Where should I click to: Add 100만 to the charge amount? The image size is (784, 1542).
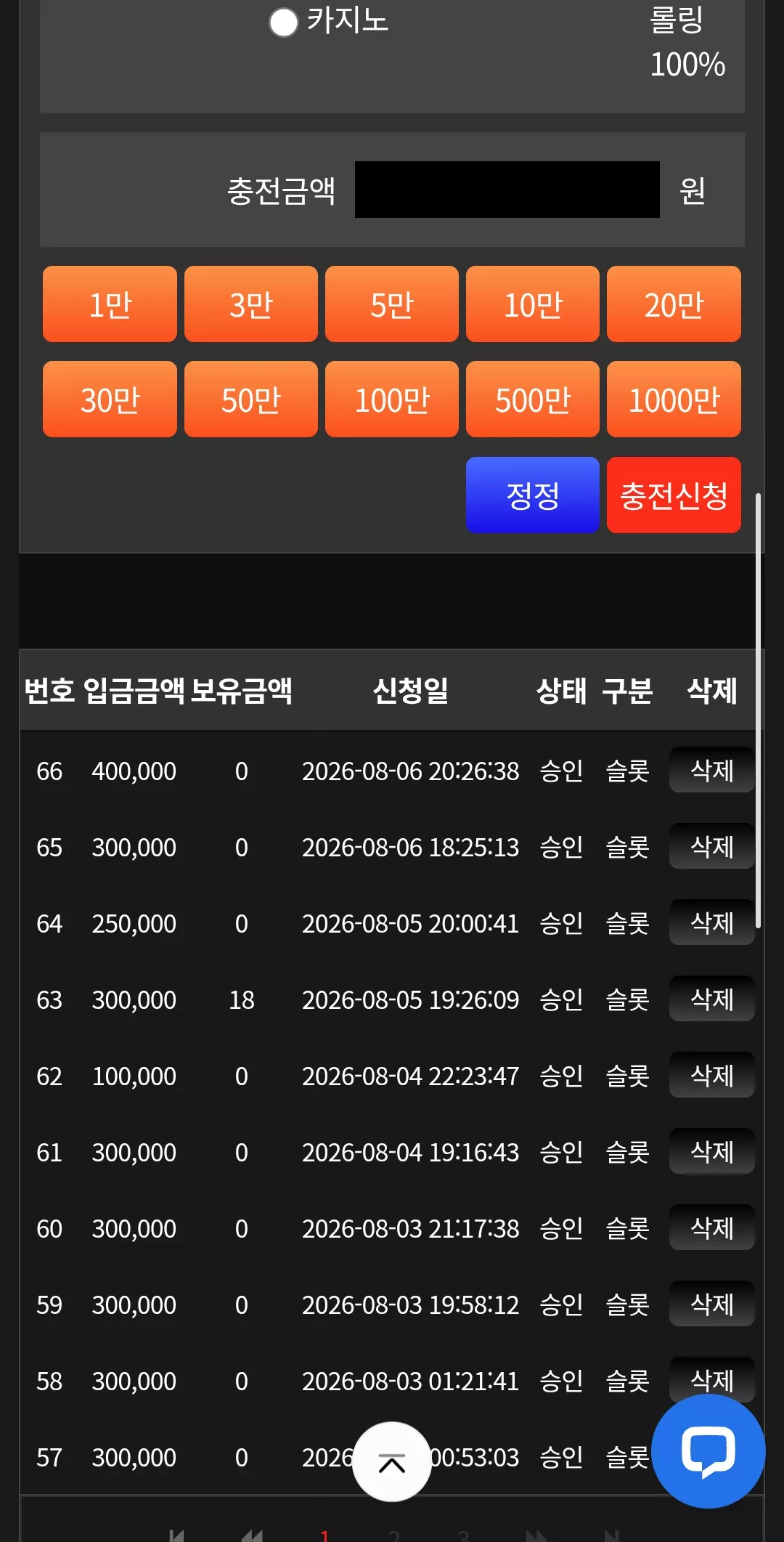[392, 399]
